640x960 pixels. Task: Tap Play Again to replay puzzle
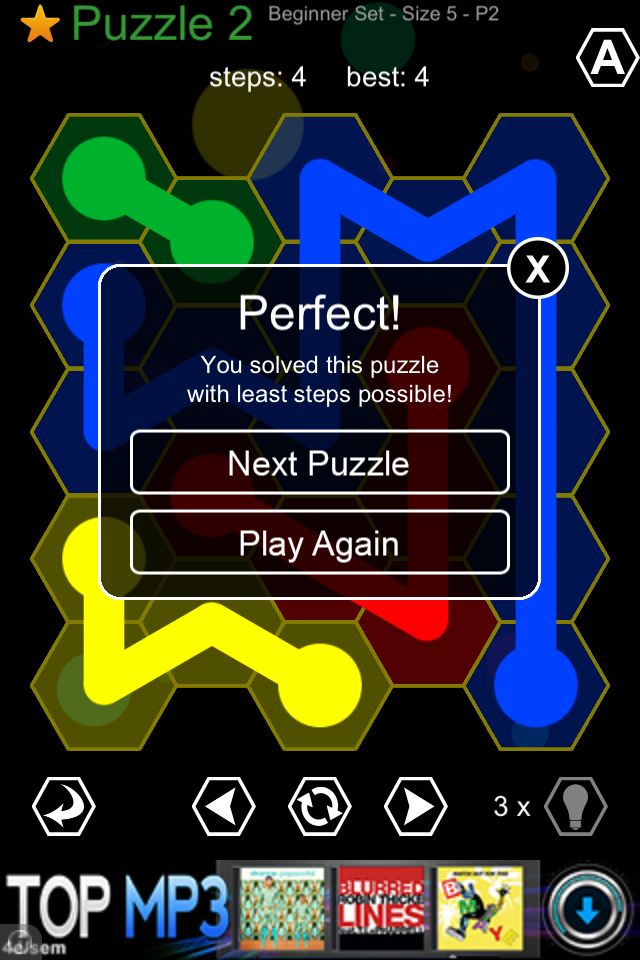tap(319, 543)
